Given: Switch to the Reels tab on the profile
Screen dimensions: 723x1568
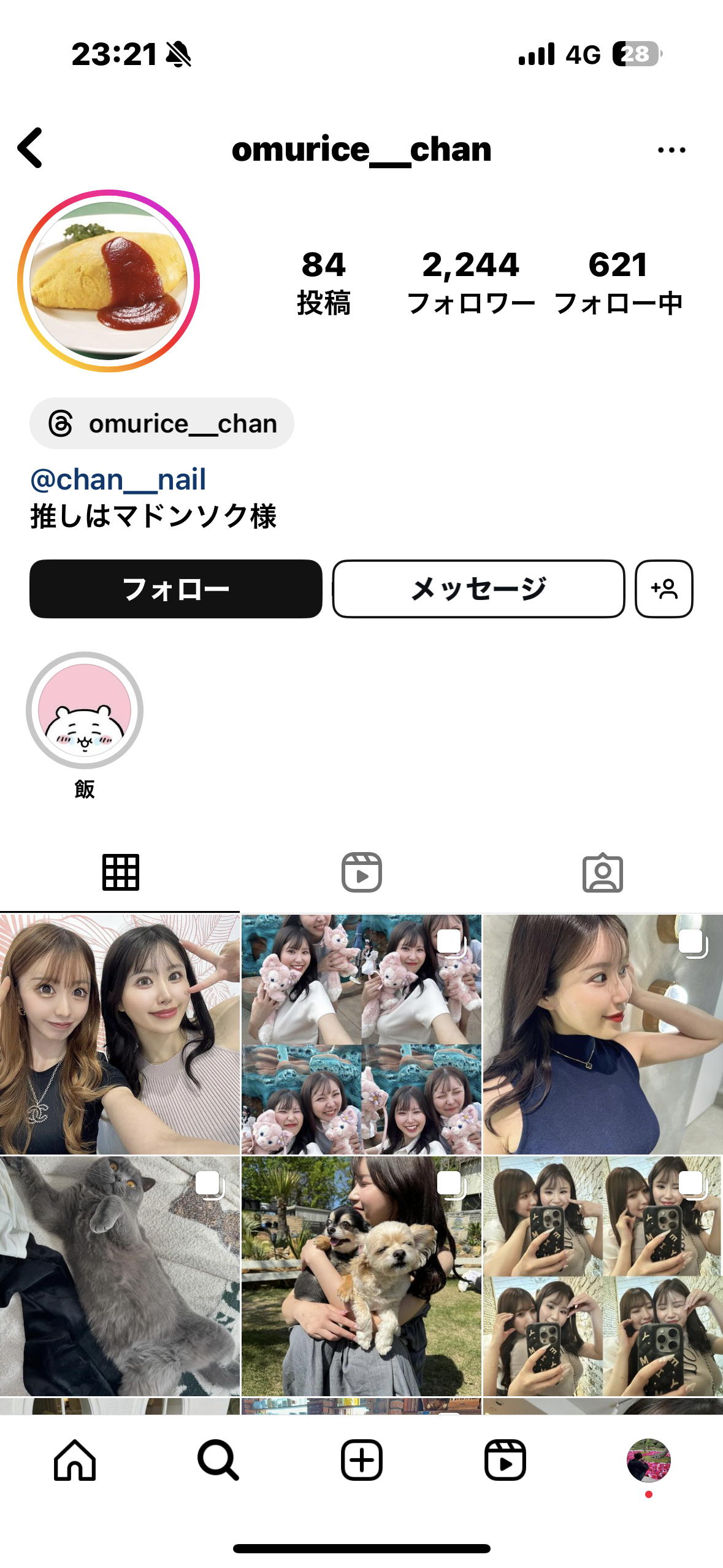Looking at the screenshot, I should [x=361, y=872].
